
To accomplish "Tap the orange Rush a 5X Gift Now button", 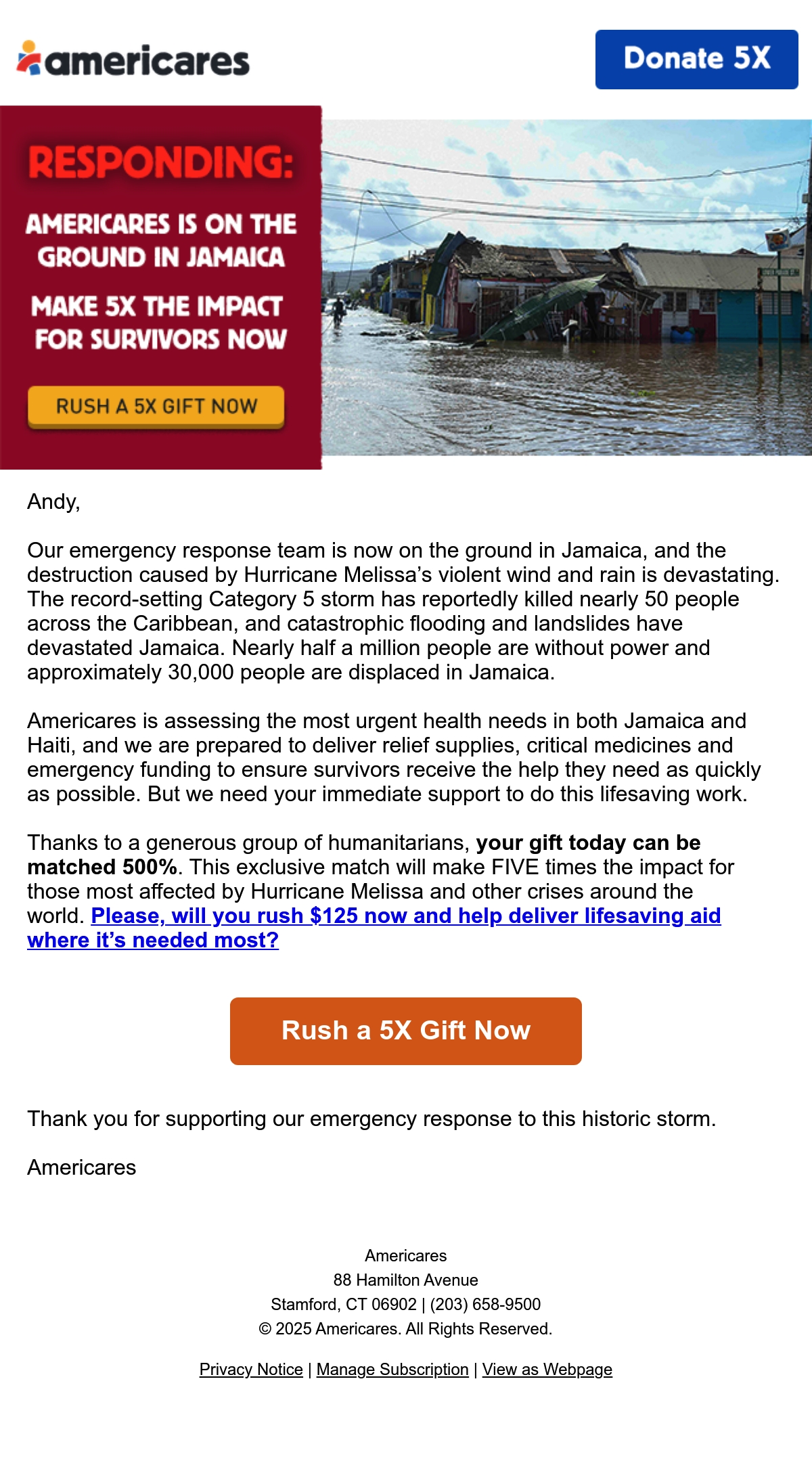I will pos(406,1031).
